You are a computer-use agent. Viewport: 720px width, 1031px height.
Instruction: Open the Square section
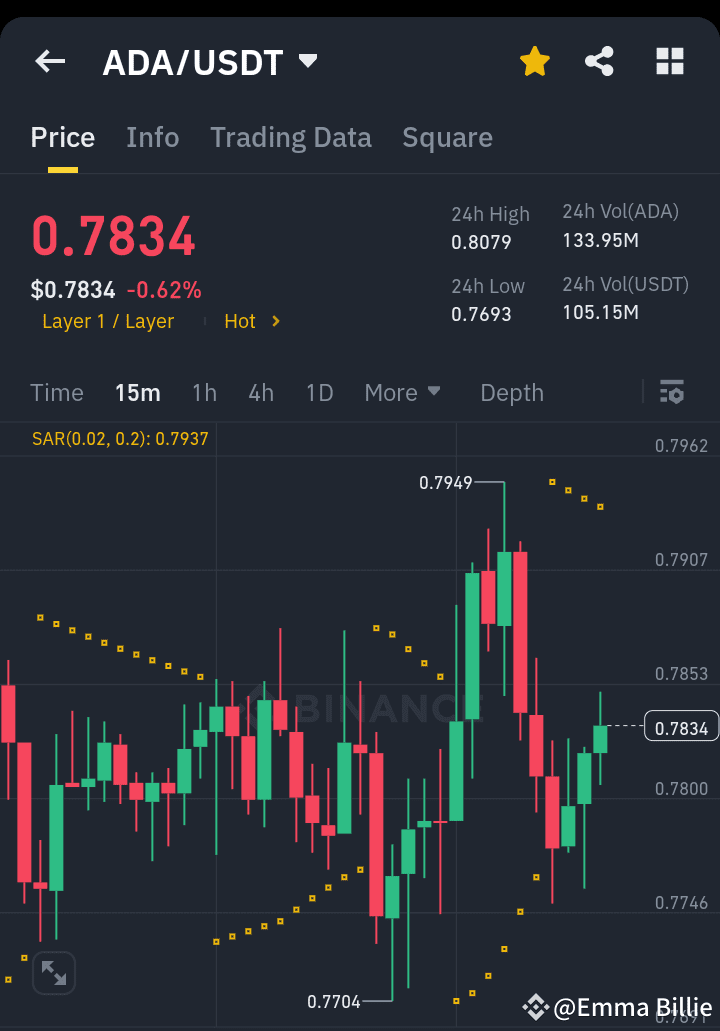point(447,137)
